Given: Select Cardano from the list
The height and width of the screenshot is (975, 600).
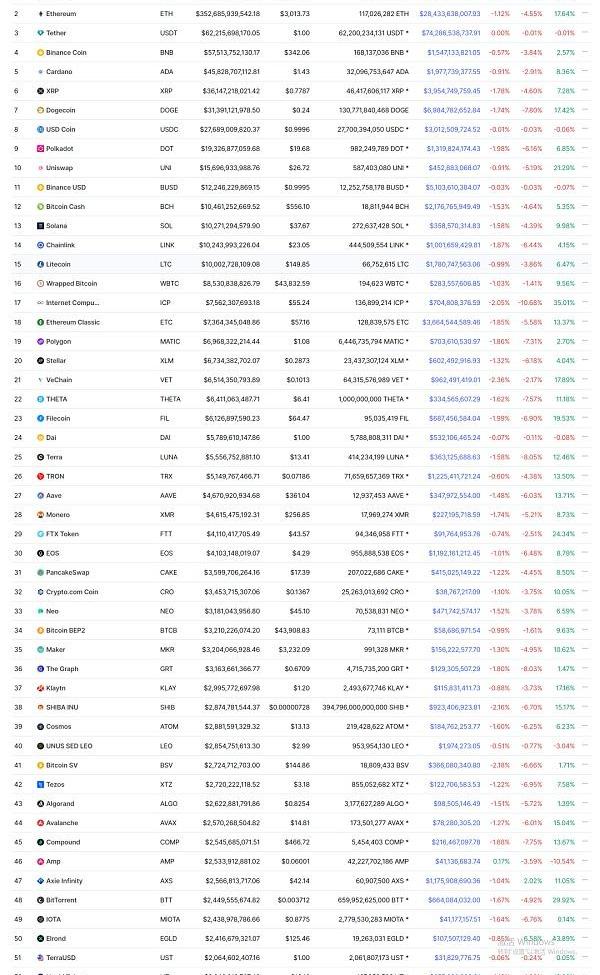Looking at the screenshot, I should (59, 72).
